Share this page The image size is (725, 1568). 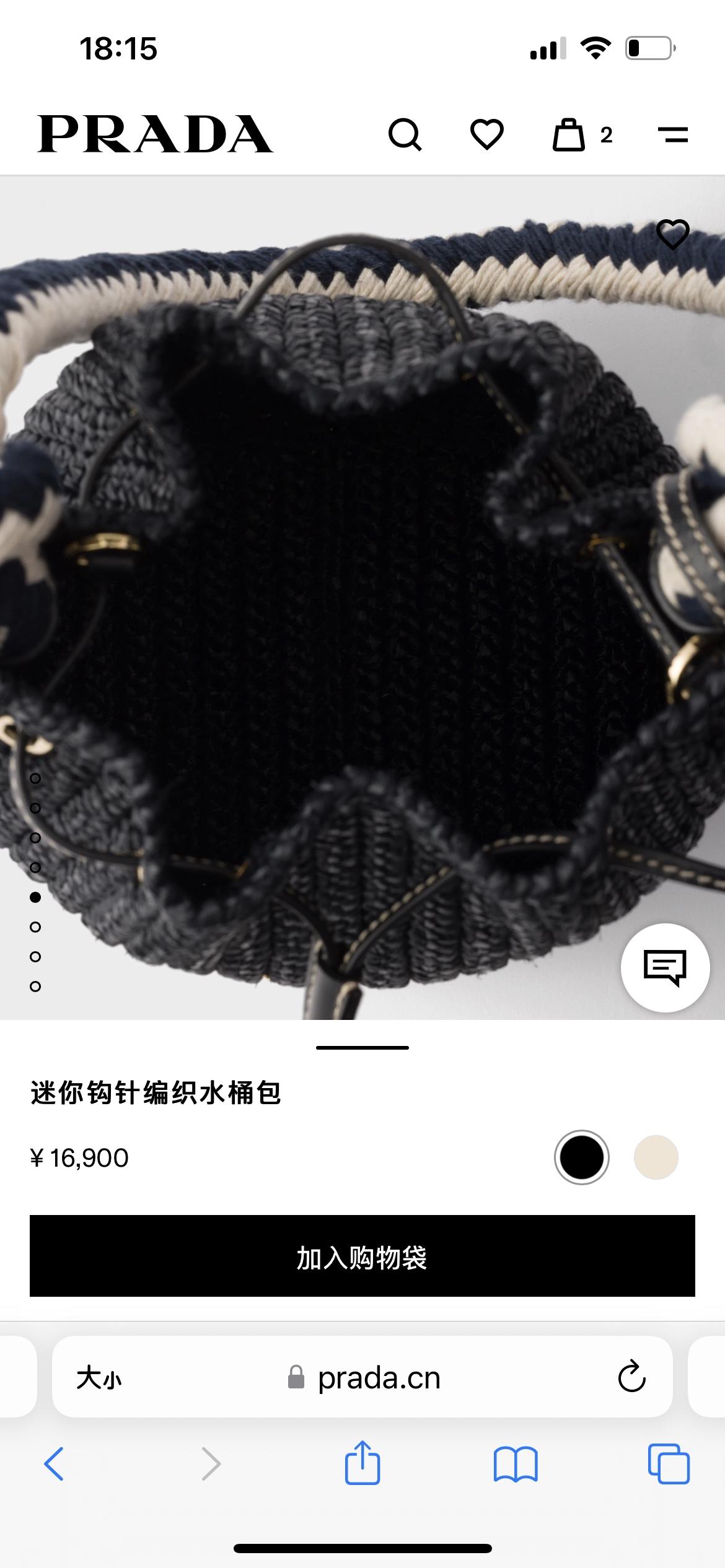(362, 1463)
